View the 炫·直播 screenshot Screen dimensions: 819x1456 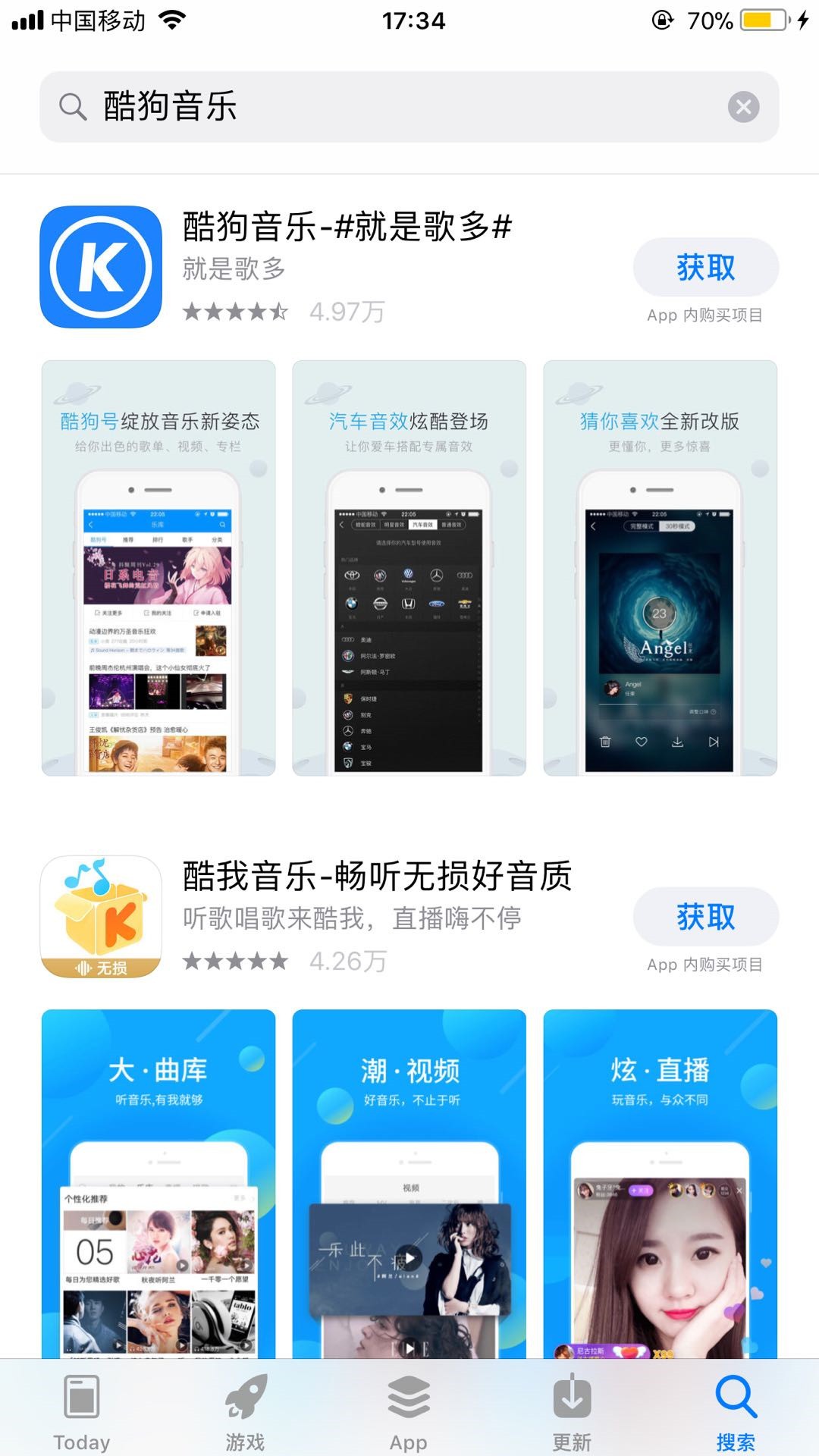[661, 1183]
